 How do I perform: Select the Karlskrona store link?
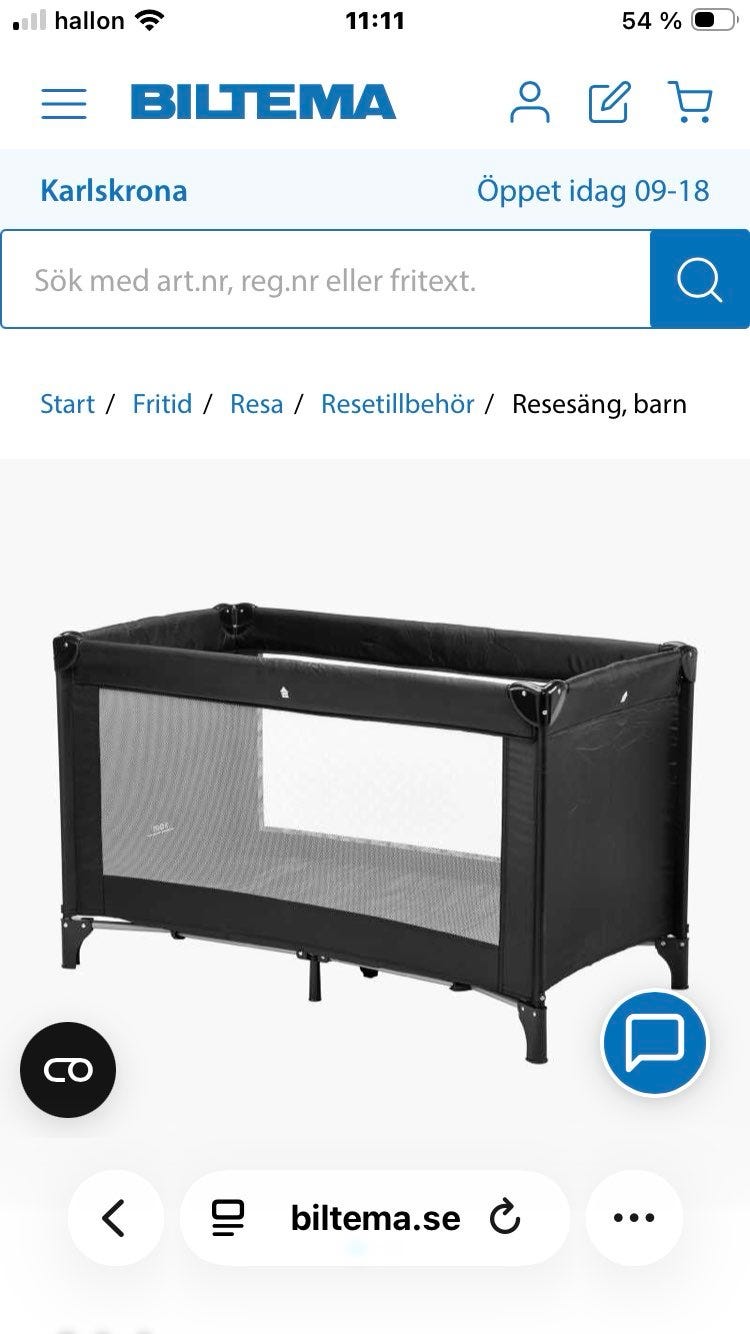point(113,190)
